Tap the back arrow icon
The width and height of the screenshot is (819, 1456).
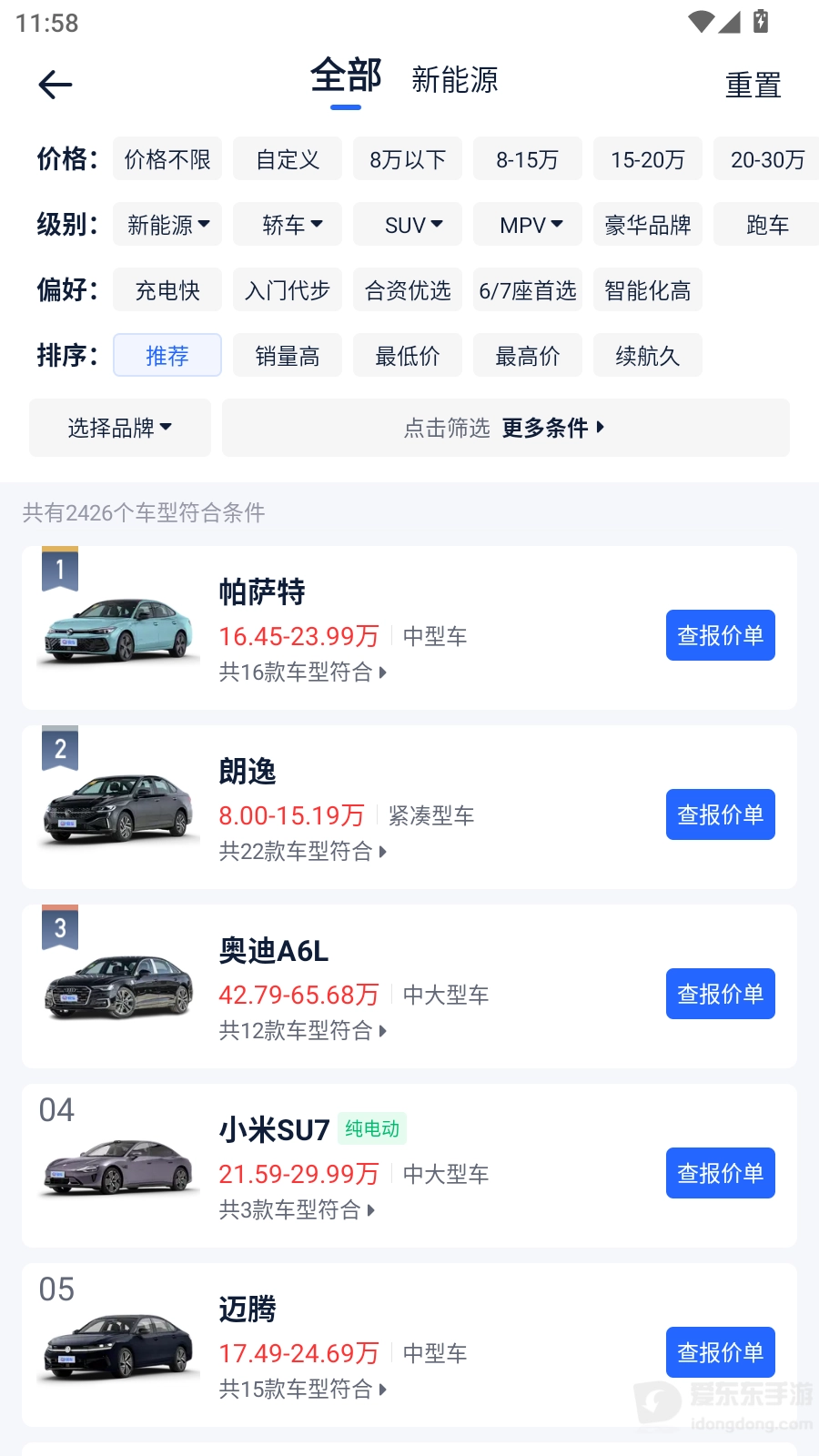point(56,84)
